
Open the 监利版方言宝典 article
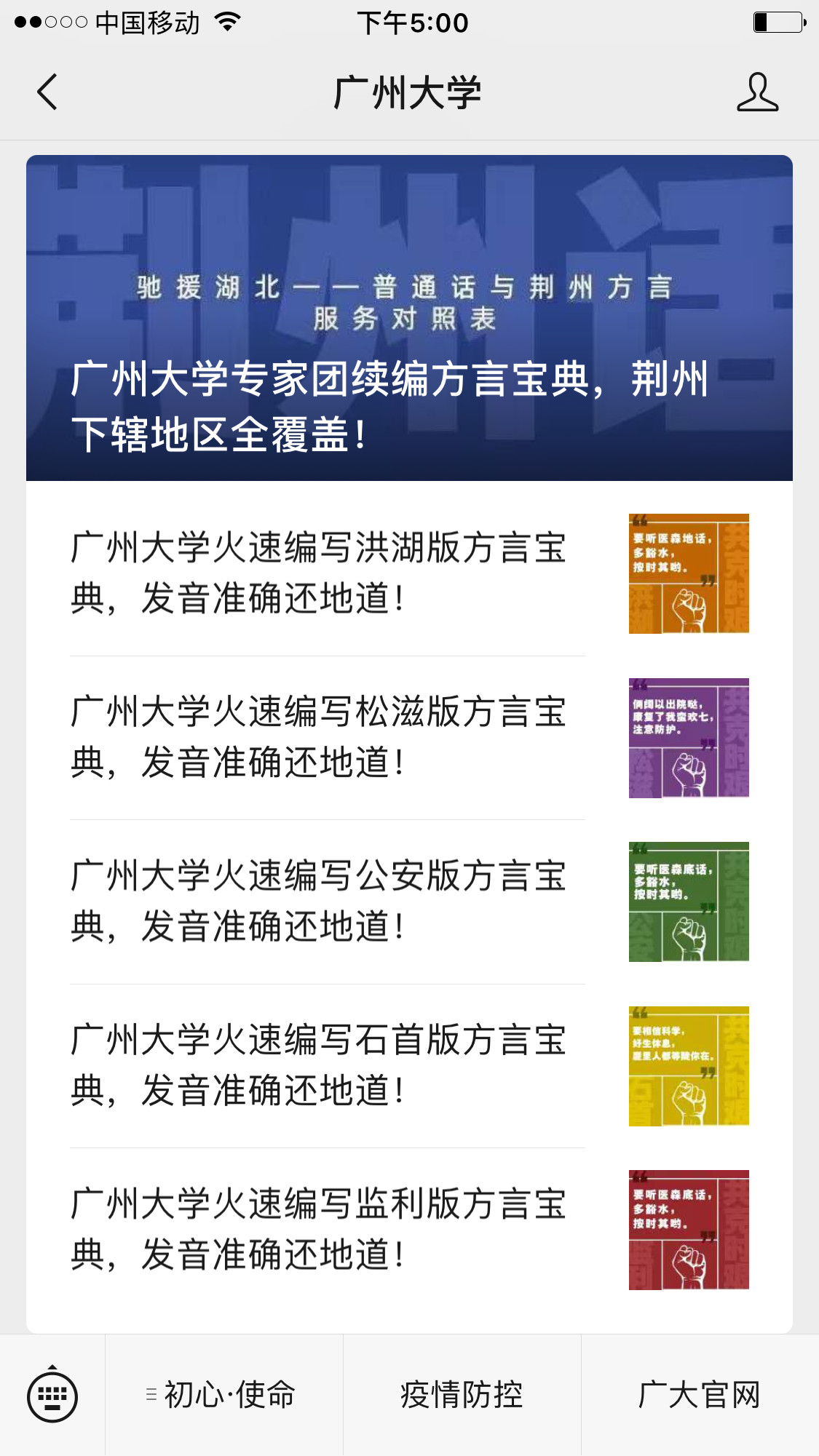(409, 1230)
